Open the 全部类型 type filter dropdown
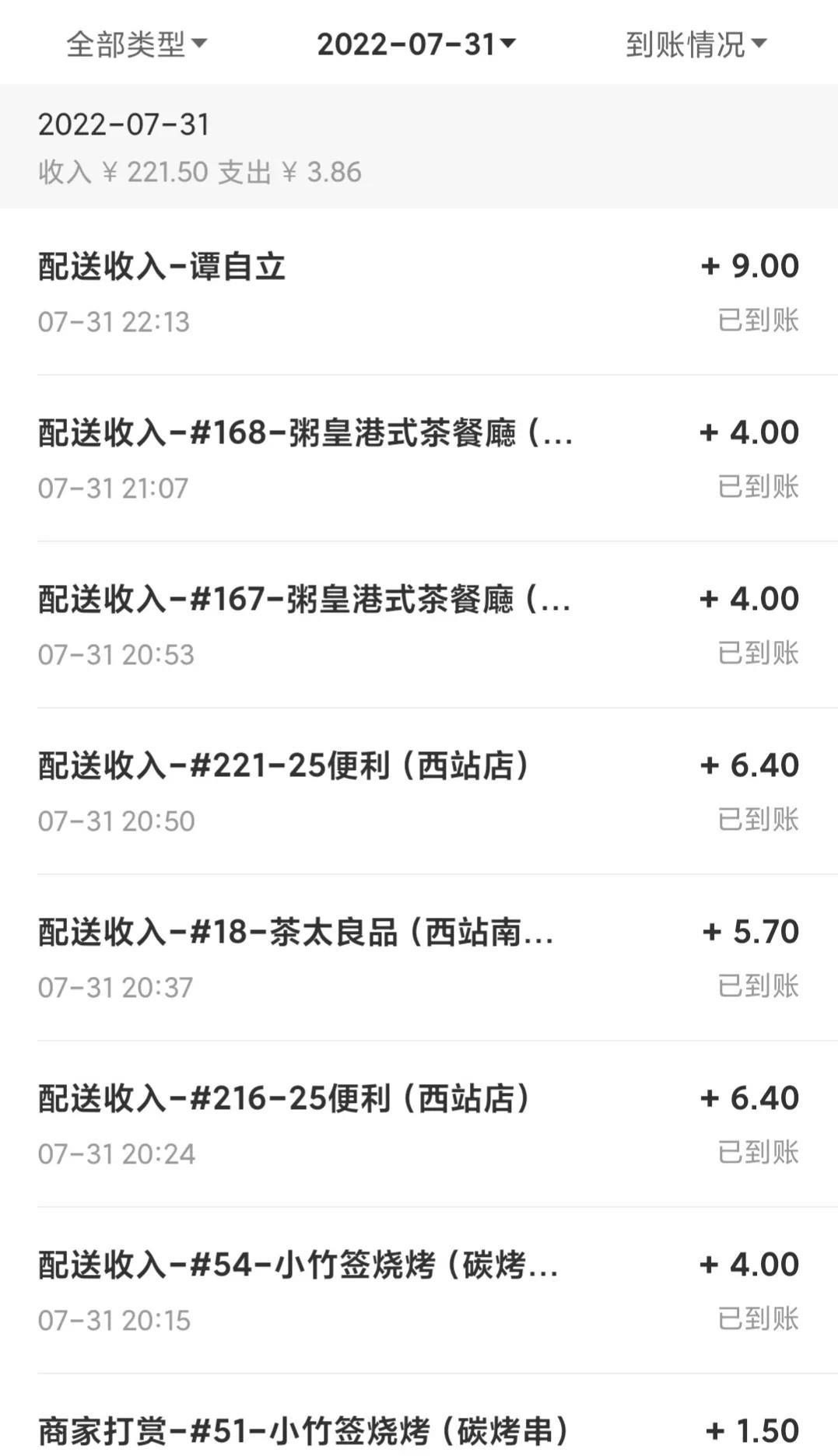Image resolution: width=838 pixels, height=1456 pixels. pos(136,44)
